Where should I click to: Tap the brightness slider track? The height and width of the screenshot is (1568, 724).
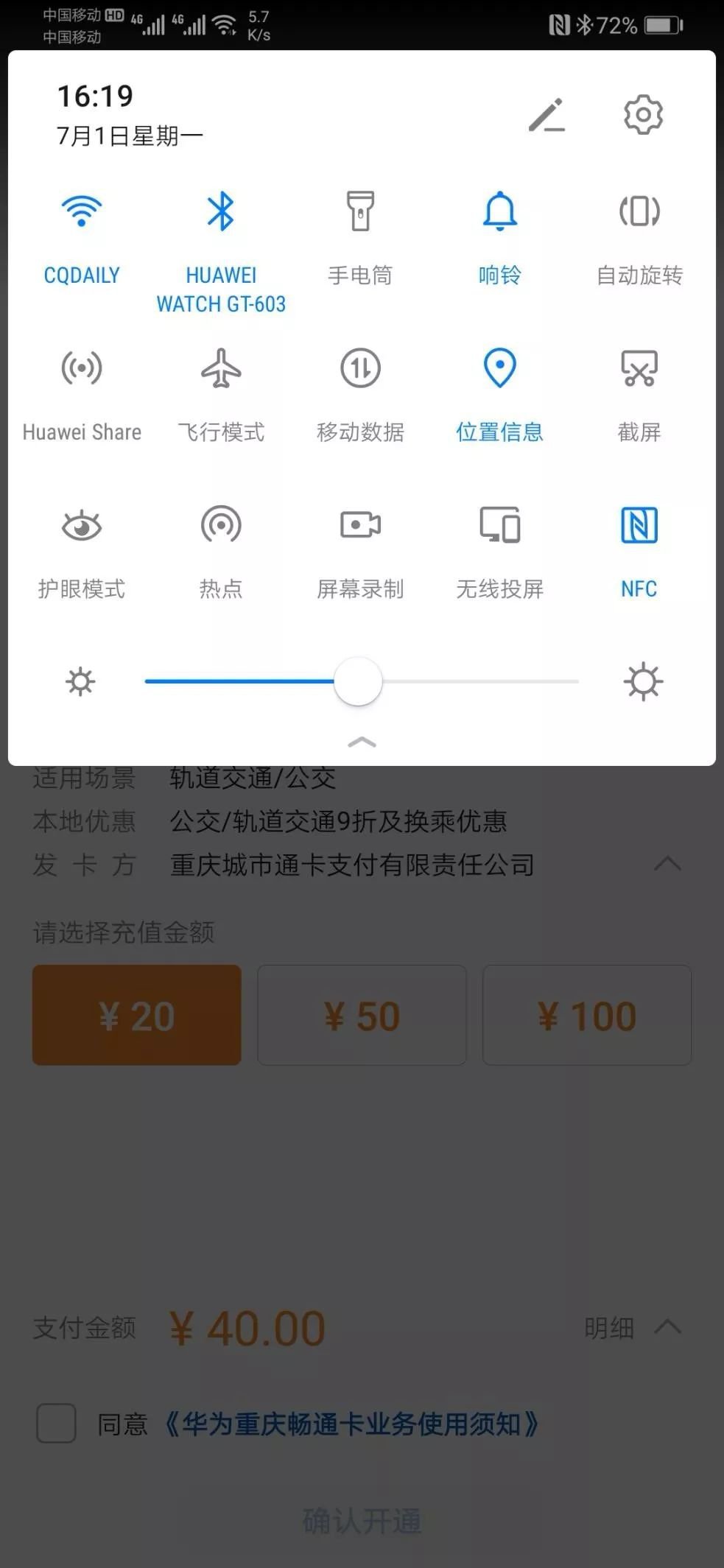(x=479, y=682)
